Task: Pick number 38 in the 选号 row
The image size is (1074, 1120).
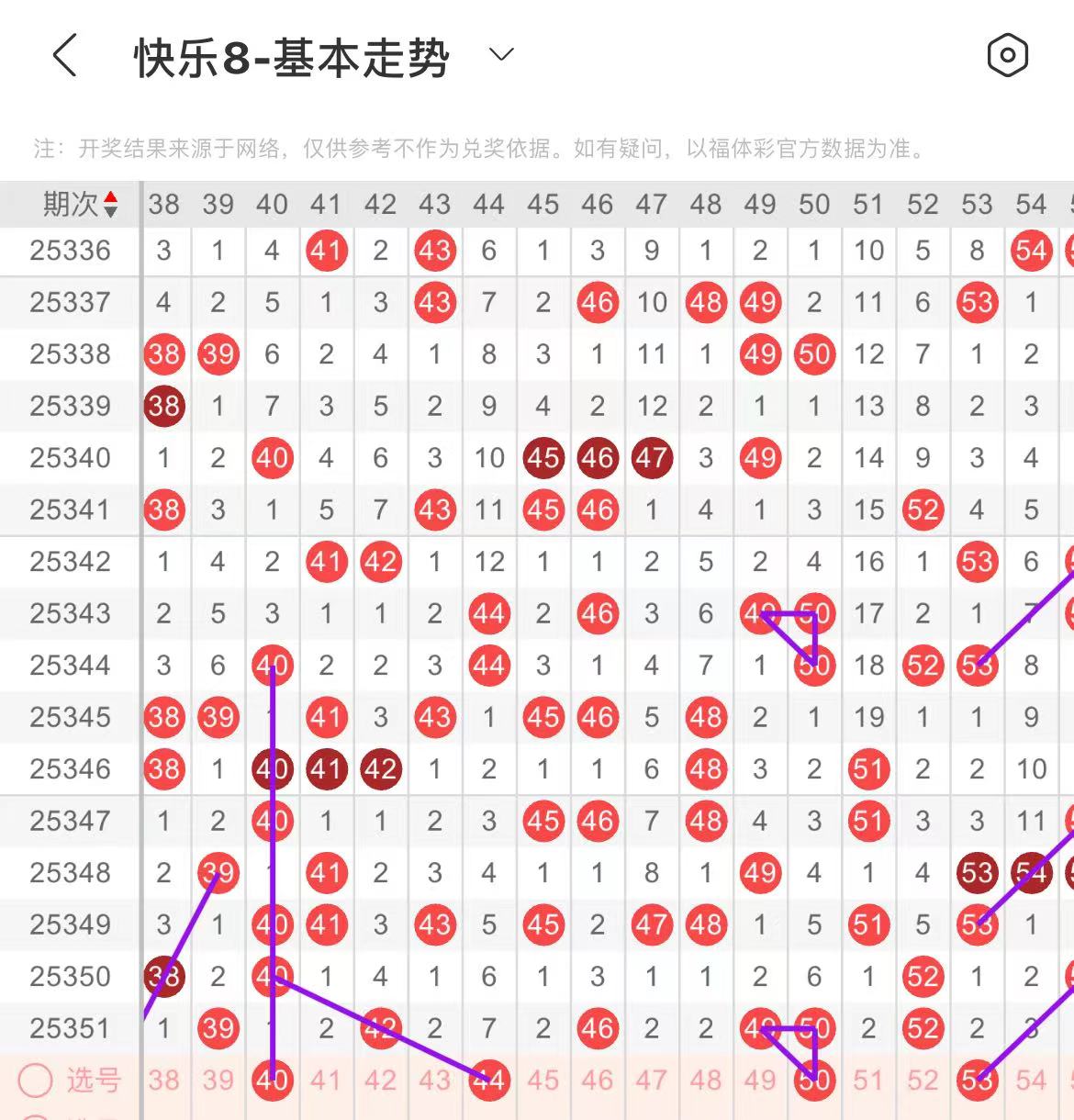Action: click(x=164, y=1081)
